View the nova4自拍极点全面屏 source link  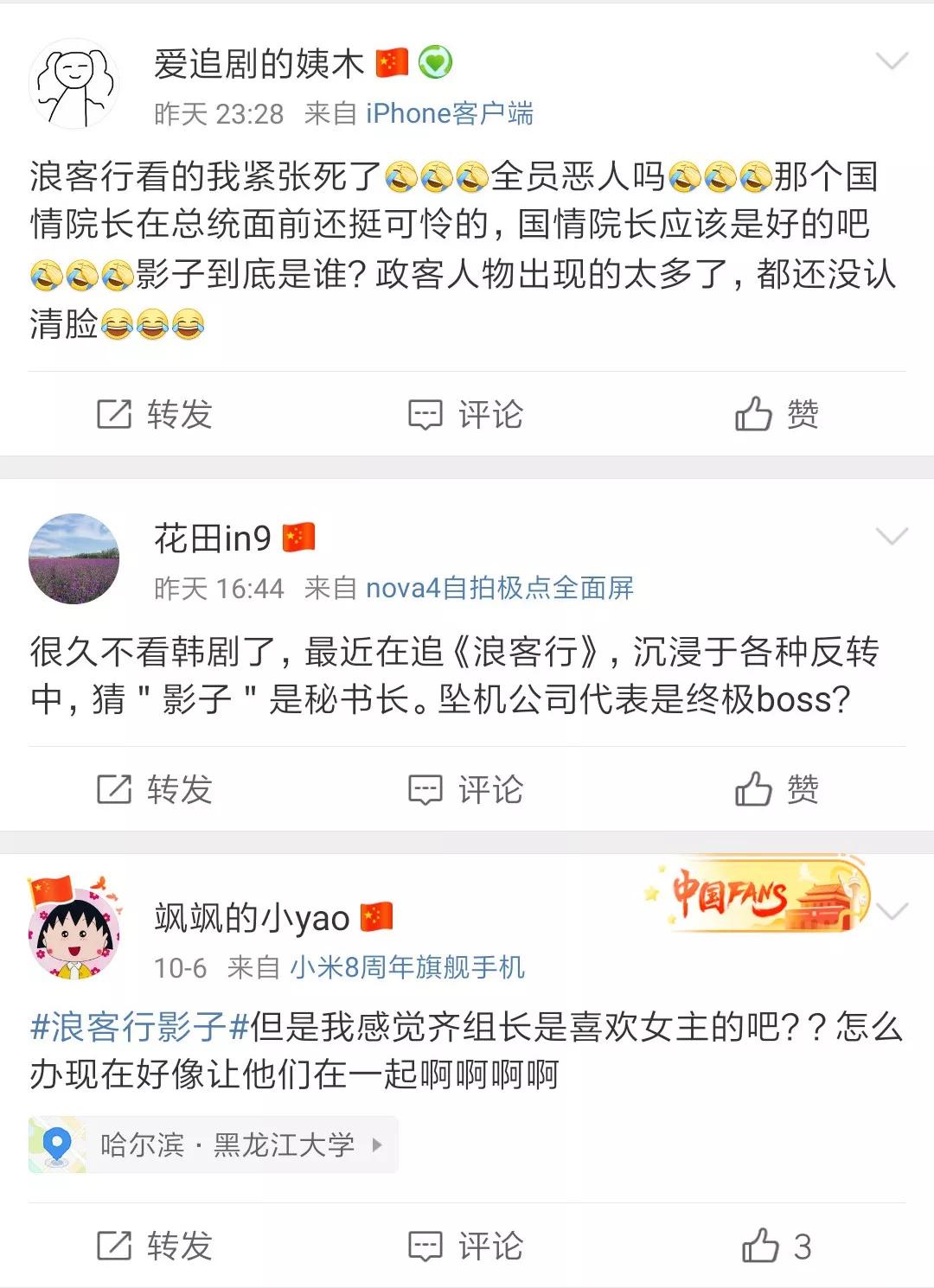click(500, 589)
